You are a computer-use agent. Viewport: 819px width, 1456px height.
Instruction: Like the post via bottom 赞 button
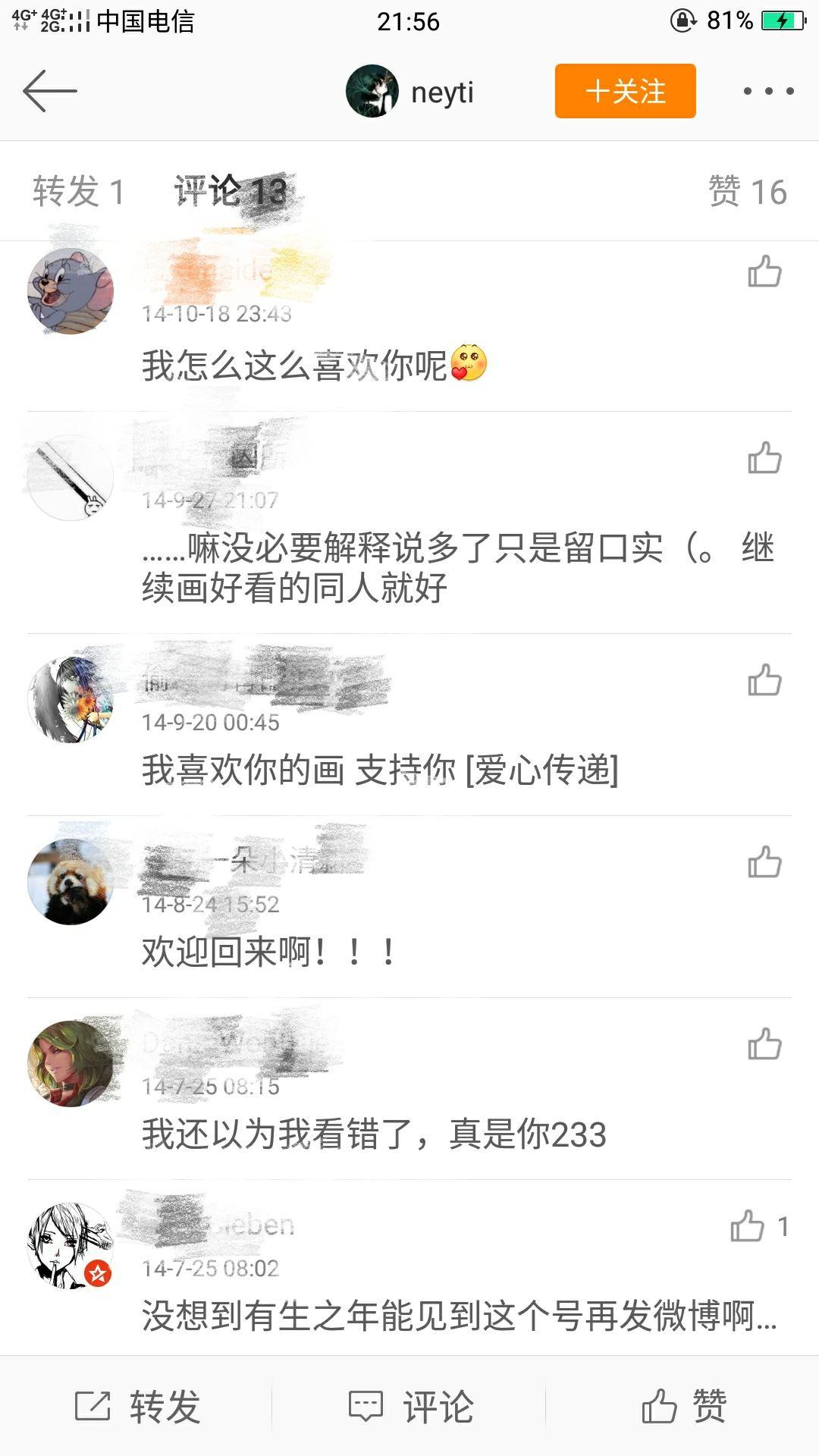point(683,1407)
